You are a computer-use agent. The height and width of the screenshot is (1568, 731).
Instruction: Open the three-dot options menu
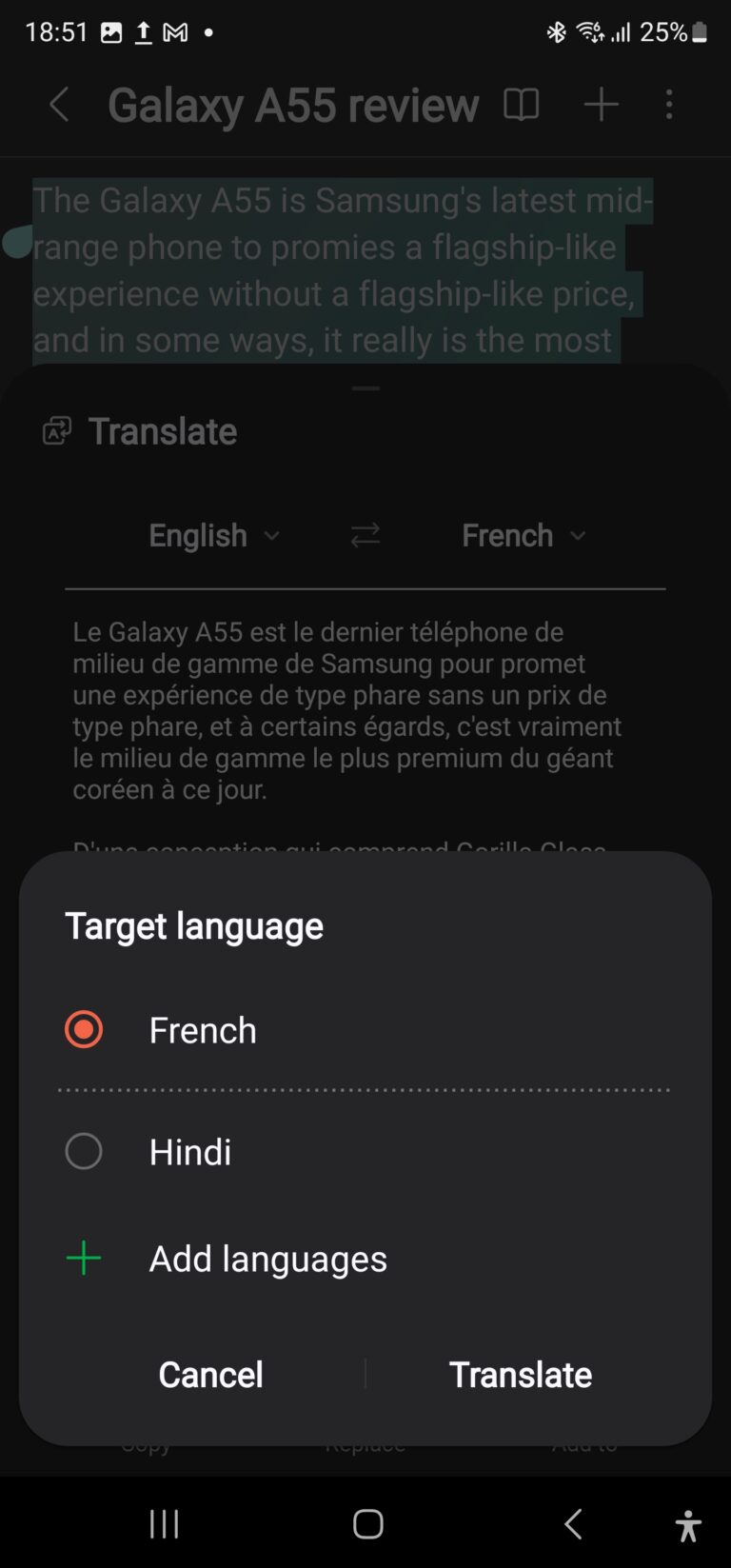point(669,105)
